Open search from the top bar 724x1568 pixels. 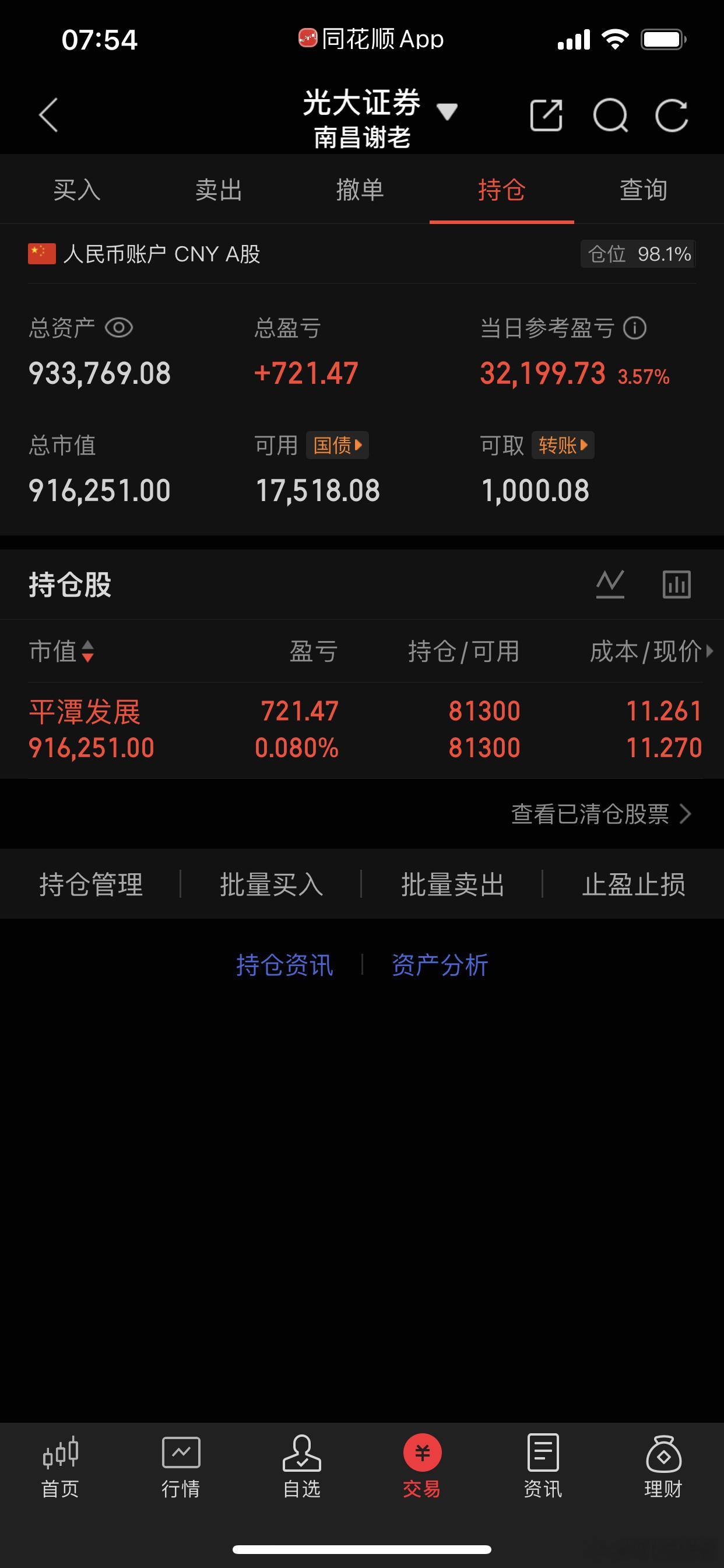coord(611,114)
